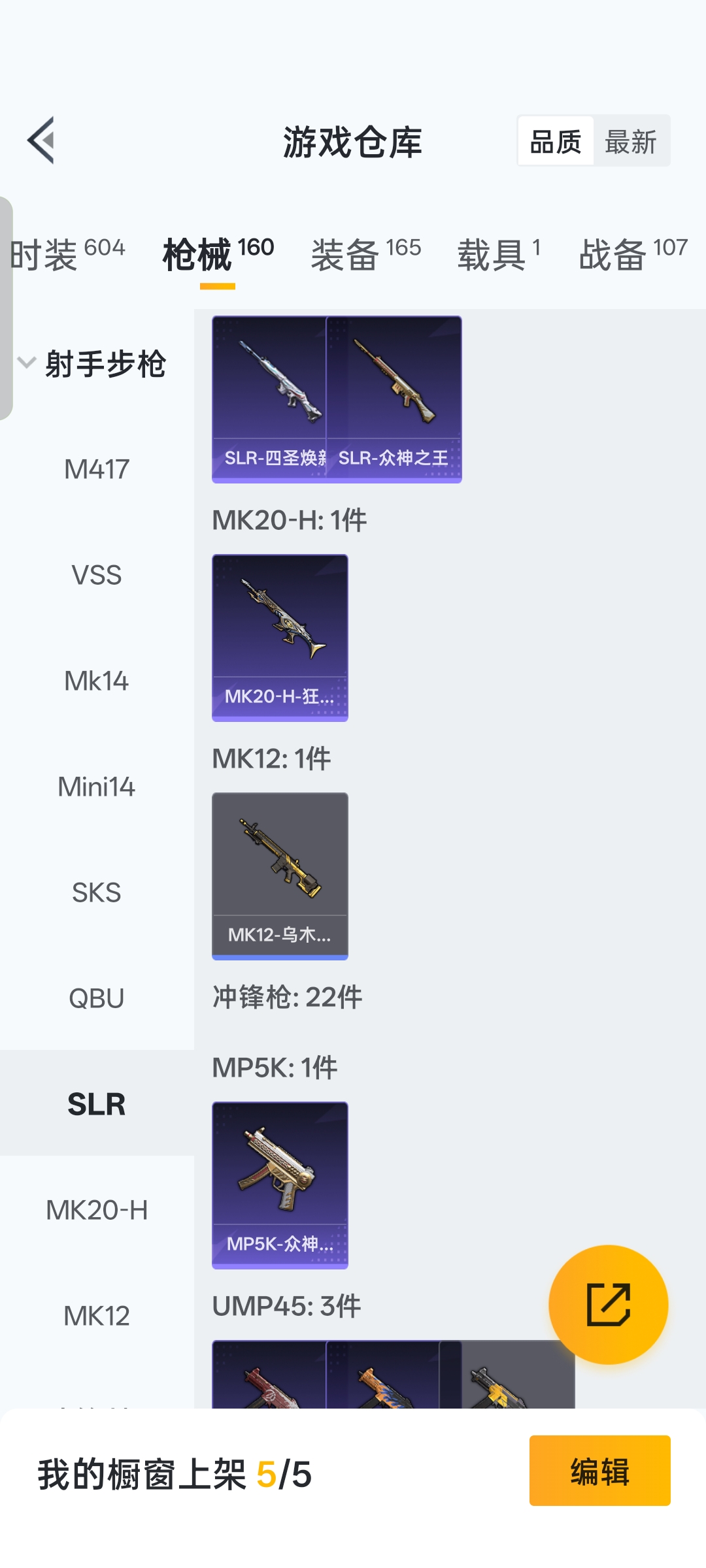Switch to the 时装 tab
706x1568 pixels.
67,253
